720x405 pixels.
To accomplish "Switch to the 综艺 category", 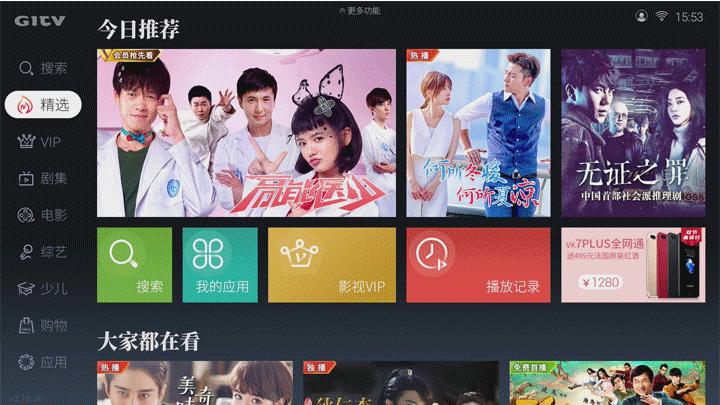I will click(x=42, y=252).
